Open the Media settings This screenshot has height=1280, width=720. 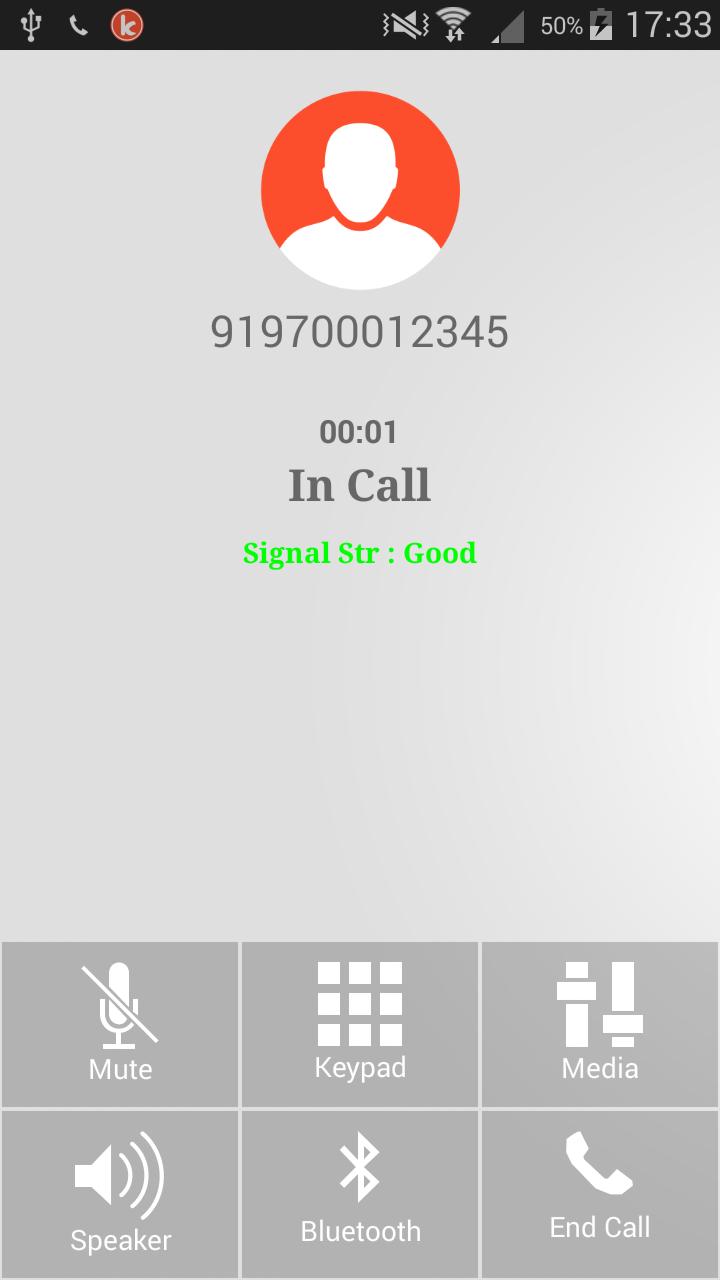(x=600, y=1024)
